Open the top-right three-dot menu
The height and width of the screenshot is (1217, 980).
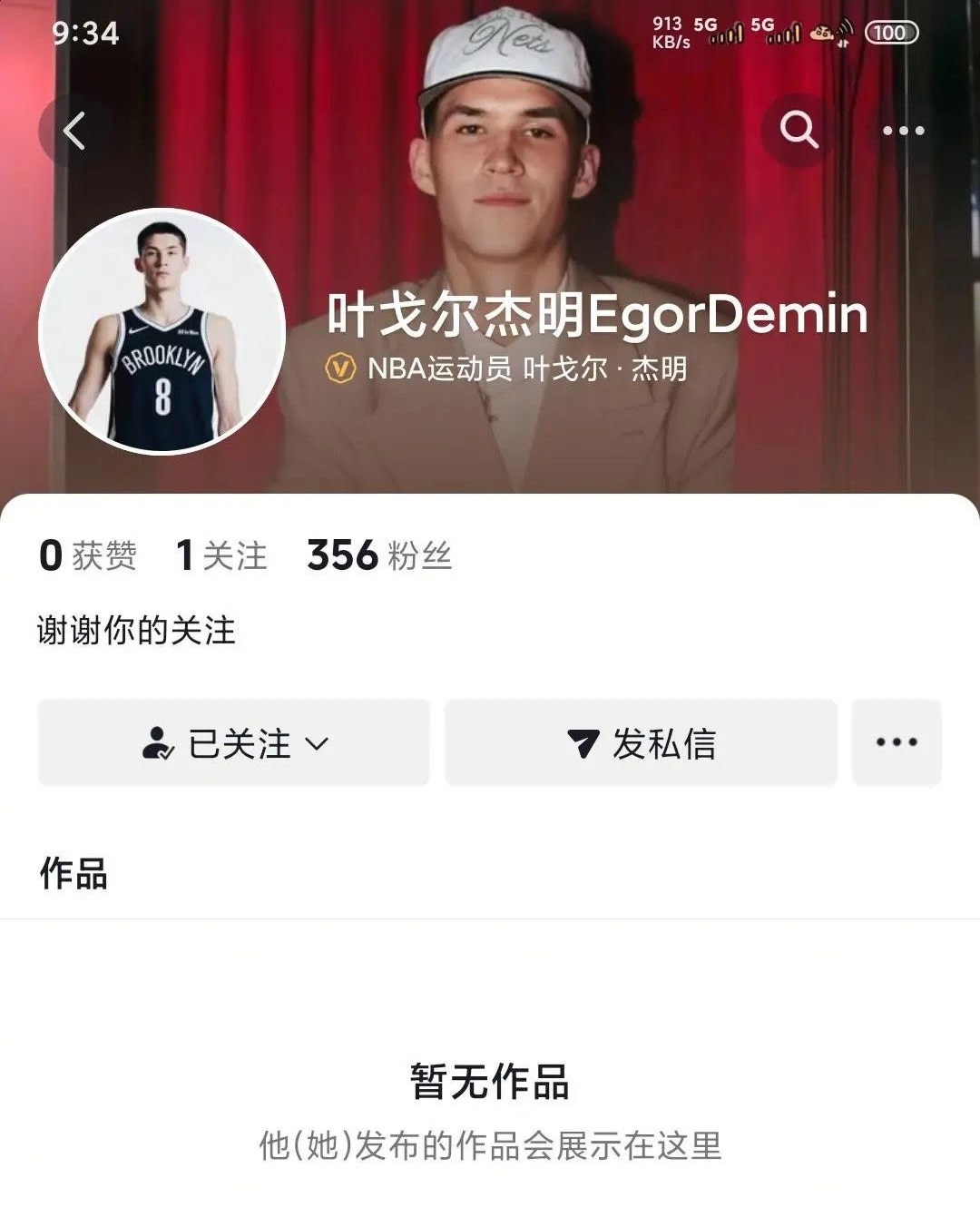pos(903,131)
